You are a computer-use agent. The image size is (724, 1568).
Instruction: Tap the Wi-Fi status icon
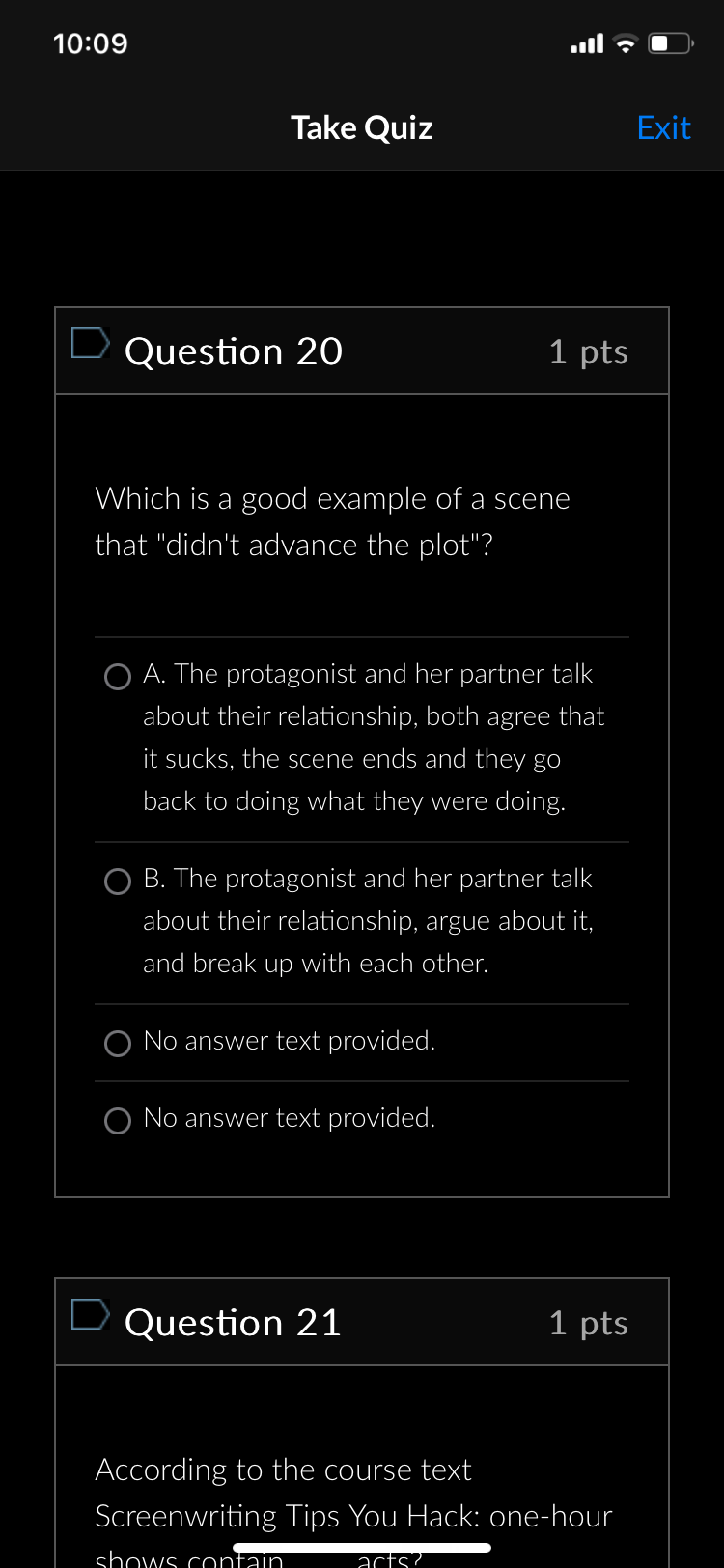tap(627, 42)
